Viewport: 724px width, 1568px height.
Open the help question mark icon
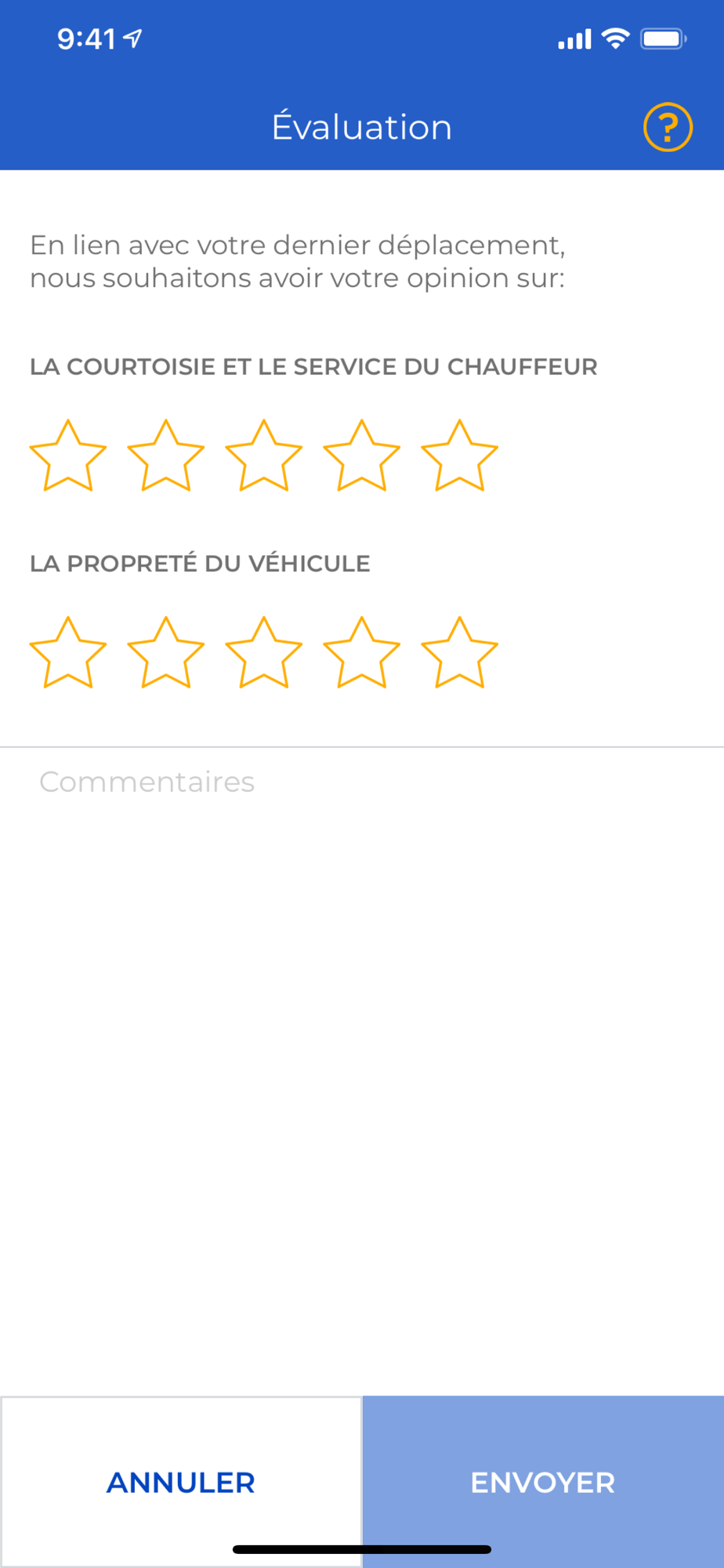668,127
